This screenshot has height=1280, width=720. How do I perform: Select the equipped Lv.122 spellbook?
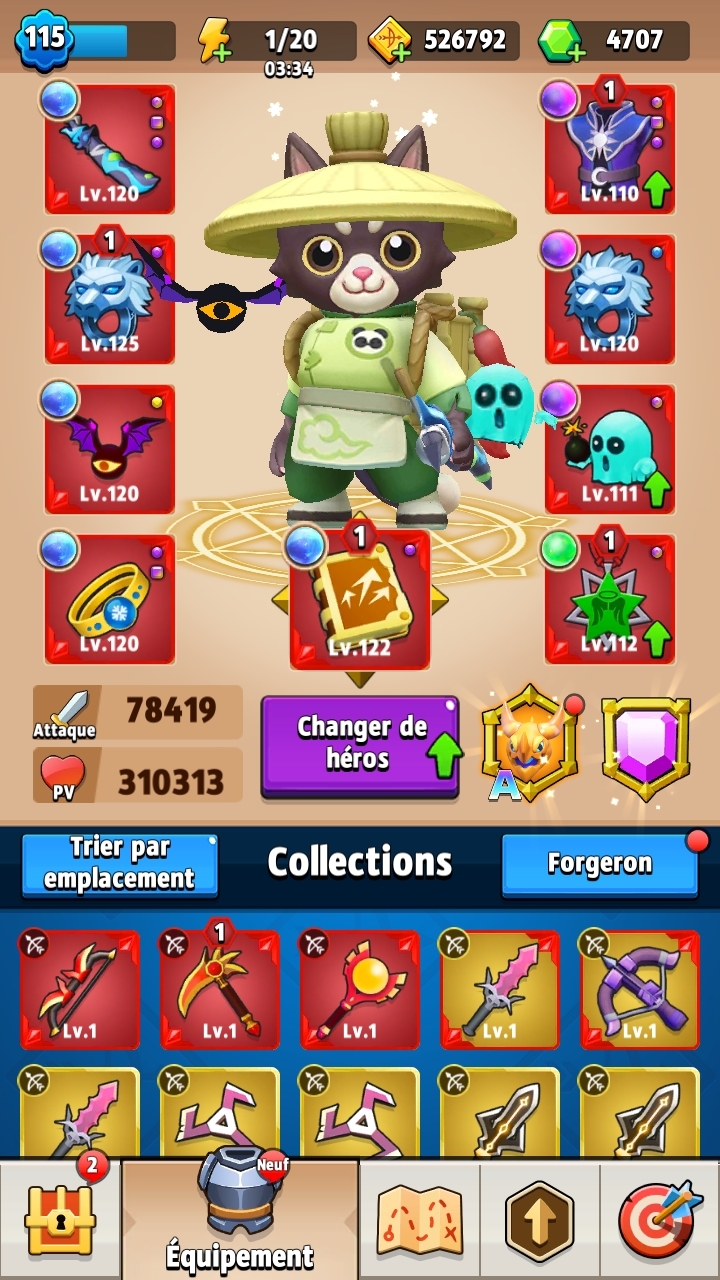point(360,599)
